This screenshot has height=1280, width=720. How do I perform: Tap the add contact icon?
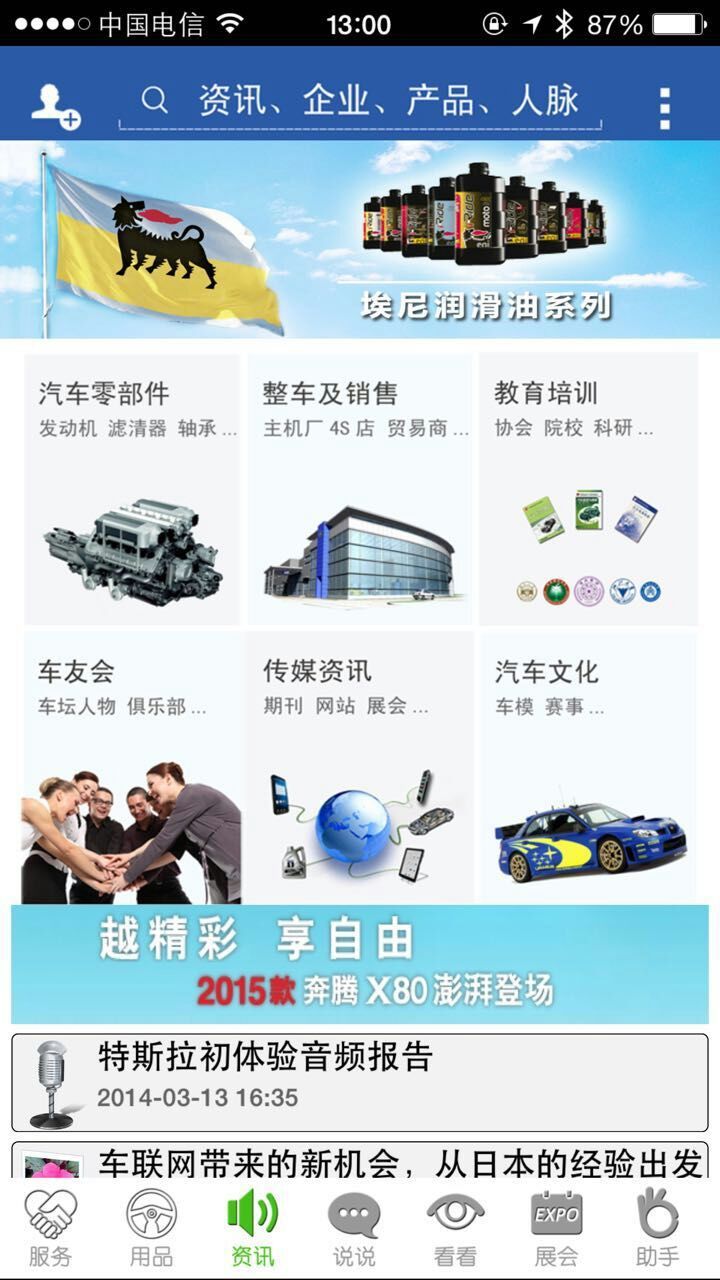pyautogui.click(x=54, y=104)
